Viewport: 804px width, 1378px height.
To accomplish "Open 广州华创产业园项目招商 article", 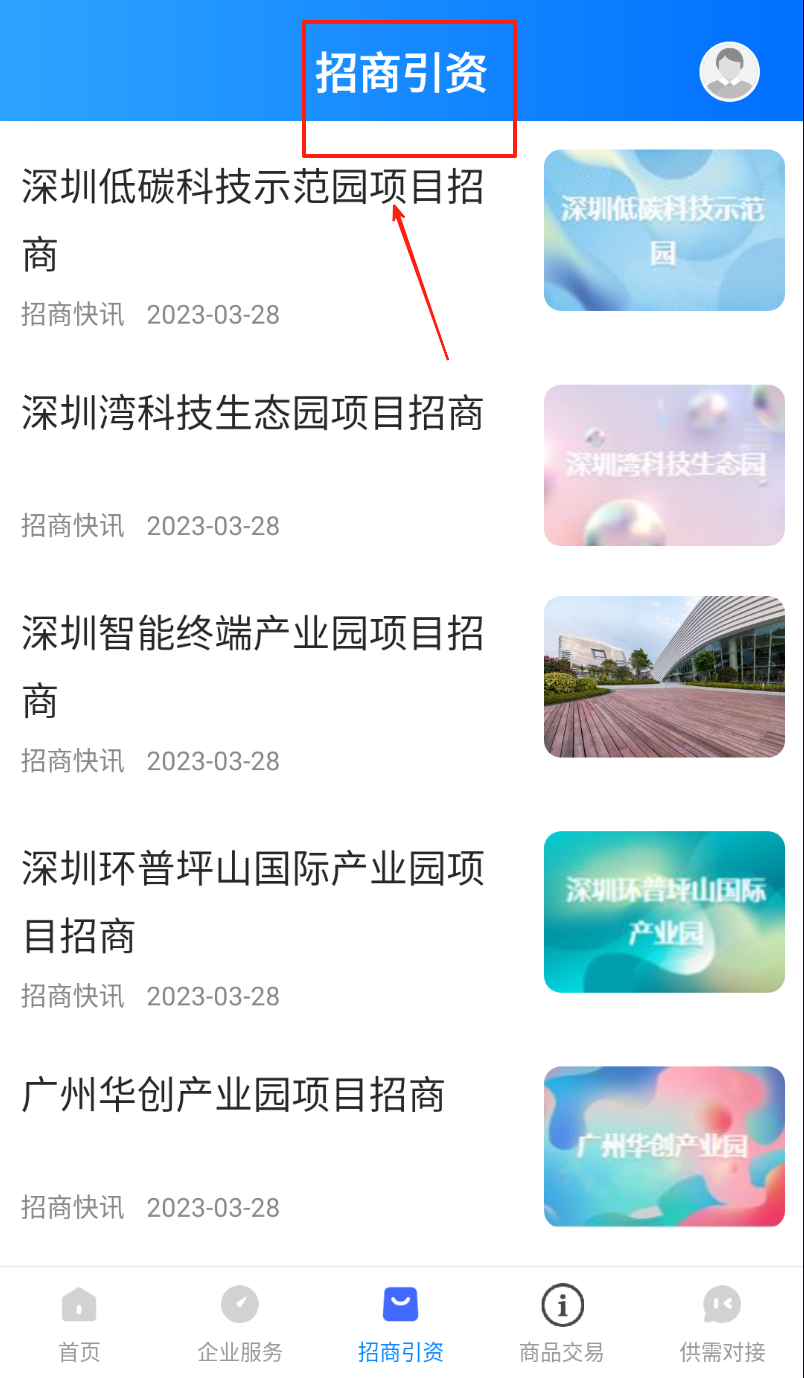I will point(233,1095).
